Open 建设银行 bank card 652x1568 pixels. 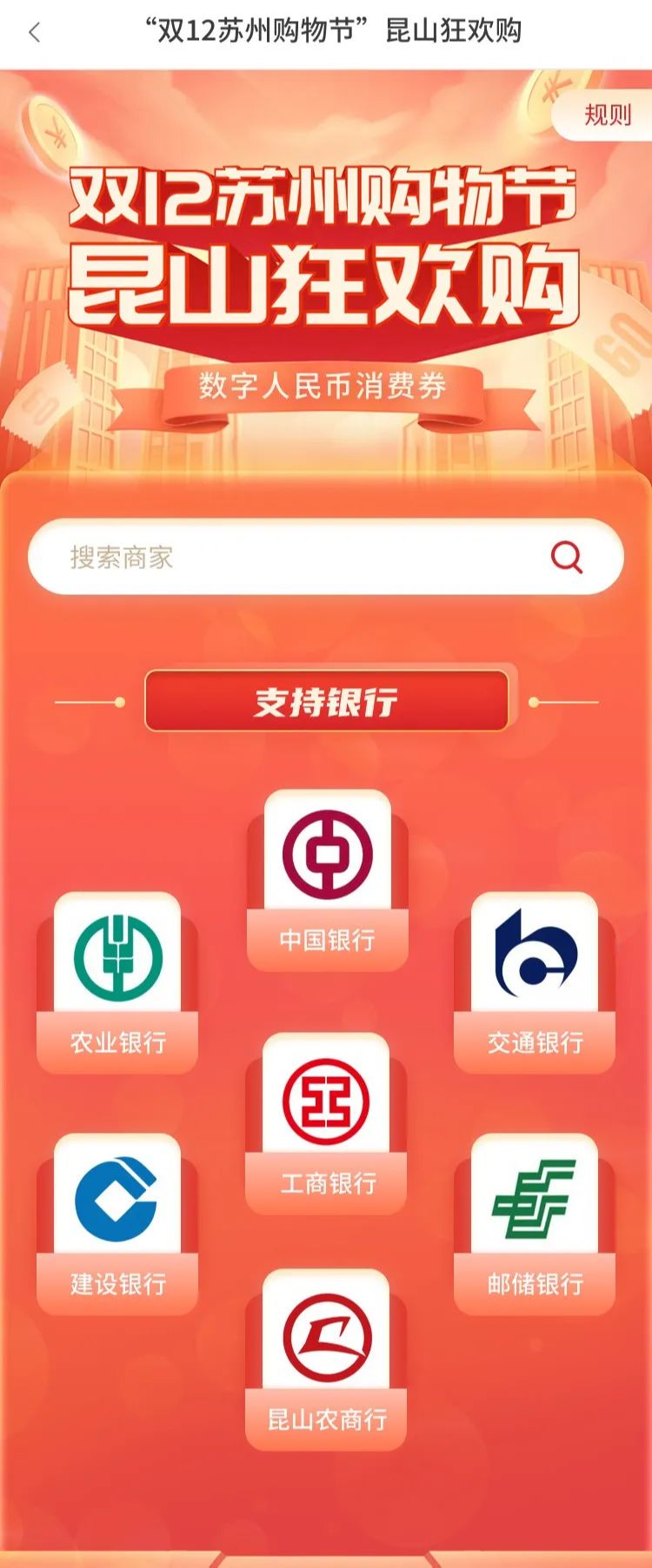point(117,1223)
